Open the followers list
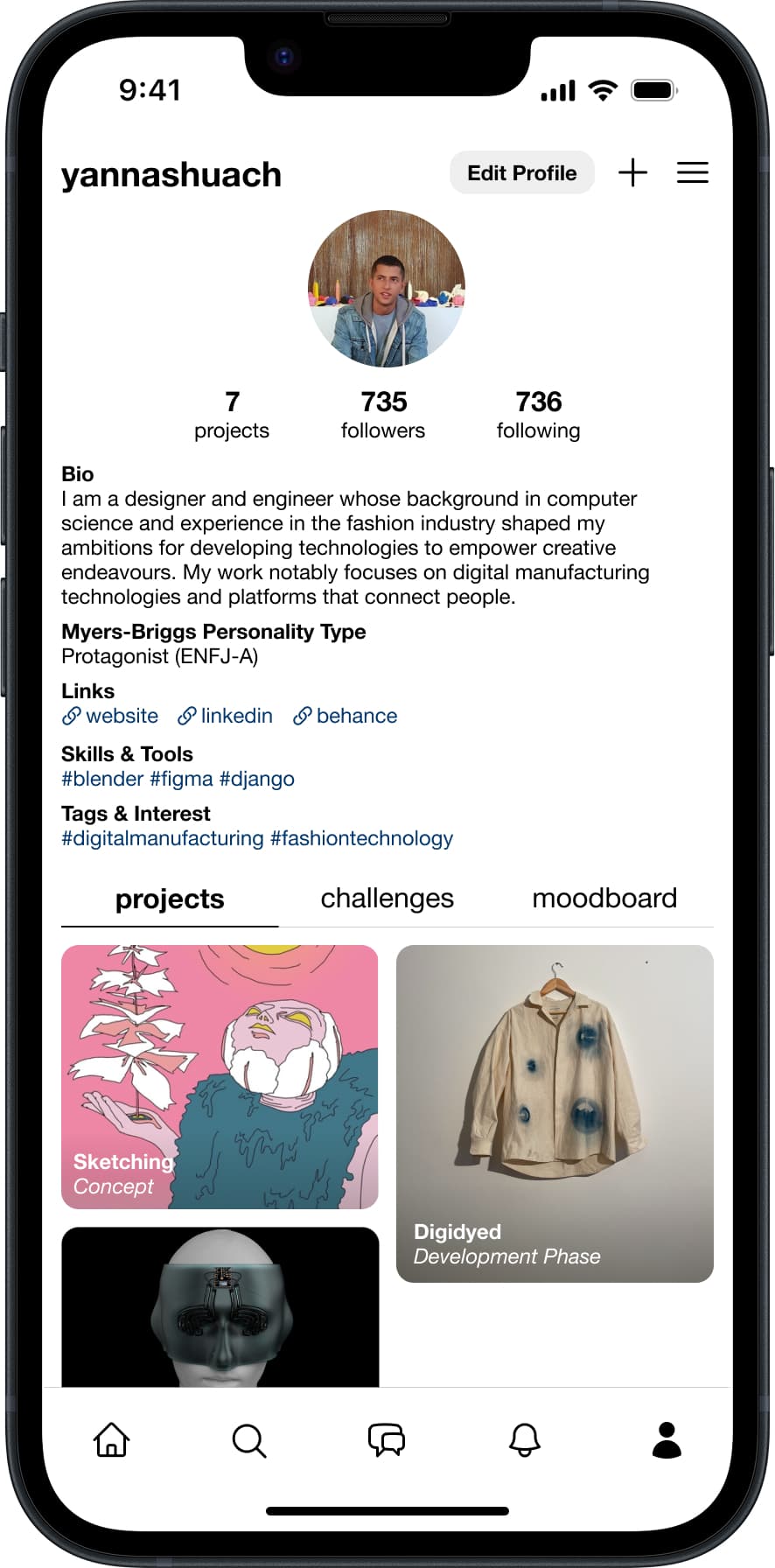The width and height of the screenshot is (775, 1568). click(x=383, y=415)
